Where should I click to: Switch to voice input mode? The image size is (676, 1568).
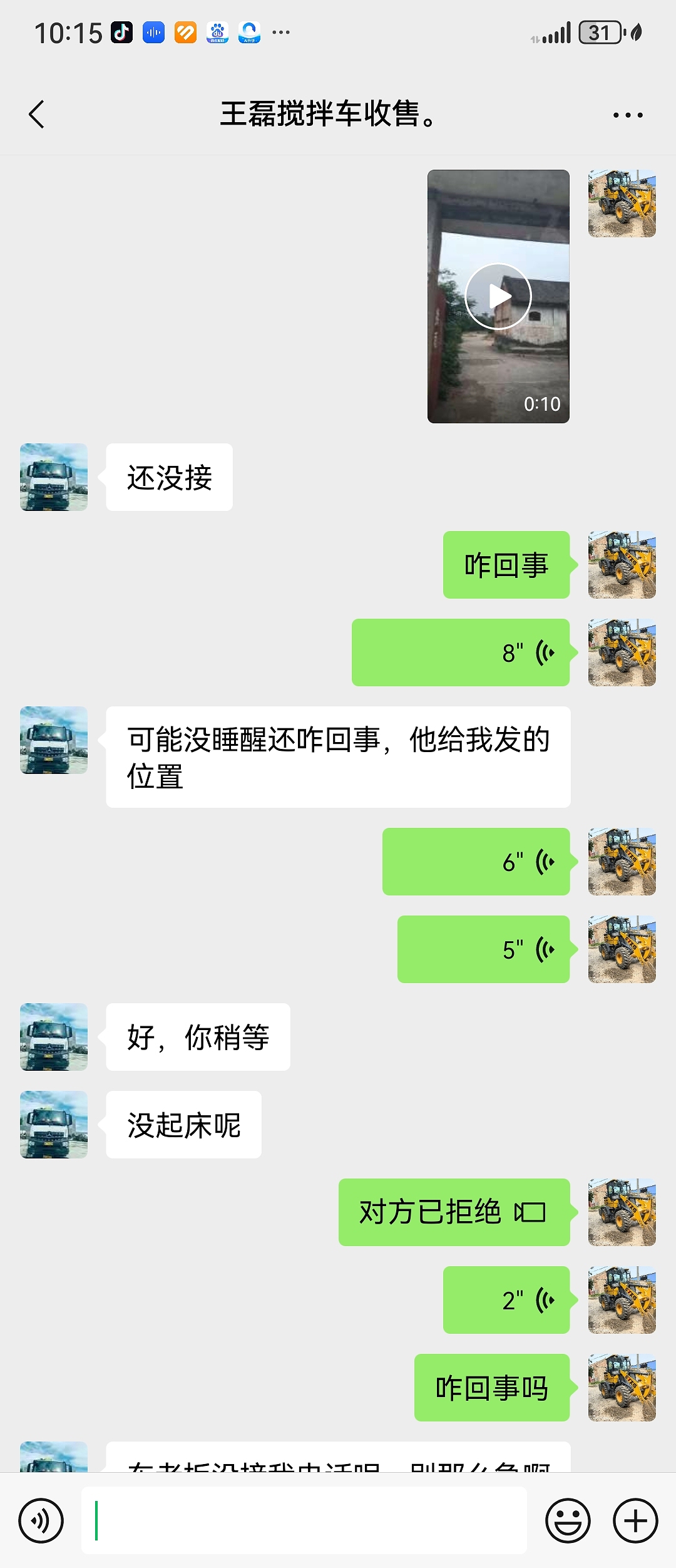(41, 1520)
